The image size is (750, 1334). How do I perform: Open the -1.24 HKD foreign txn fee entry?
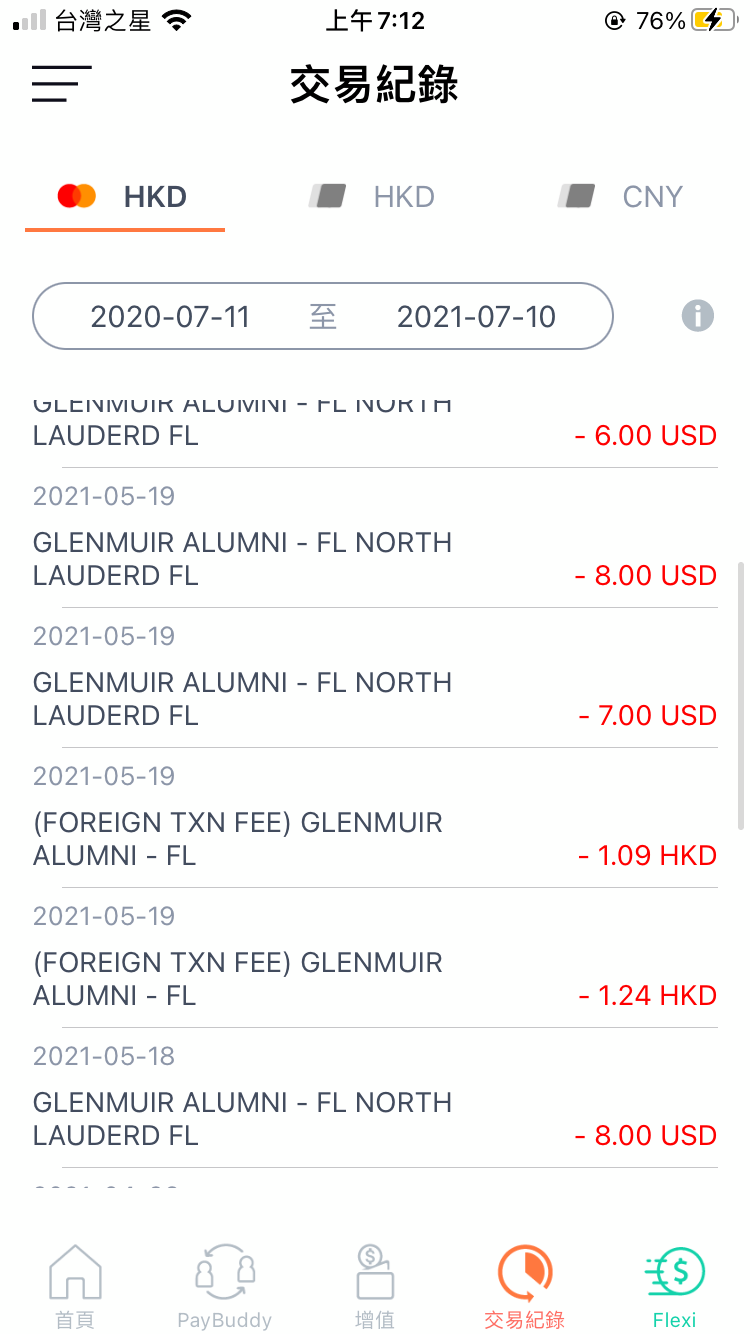(375, 958)
